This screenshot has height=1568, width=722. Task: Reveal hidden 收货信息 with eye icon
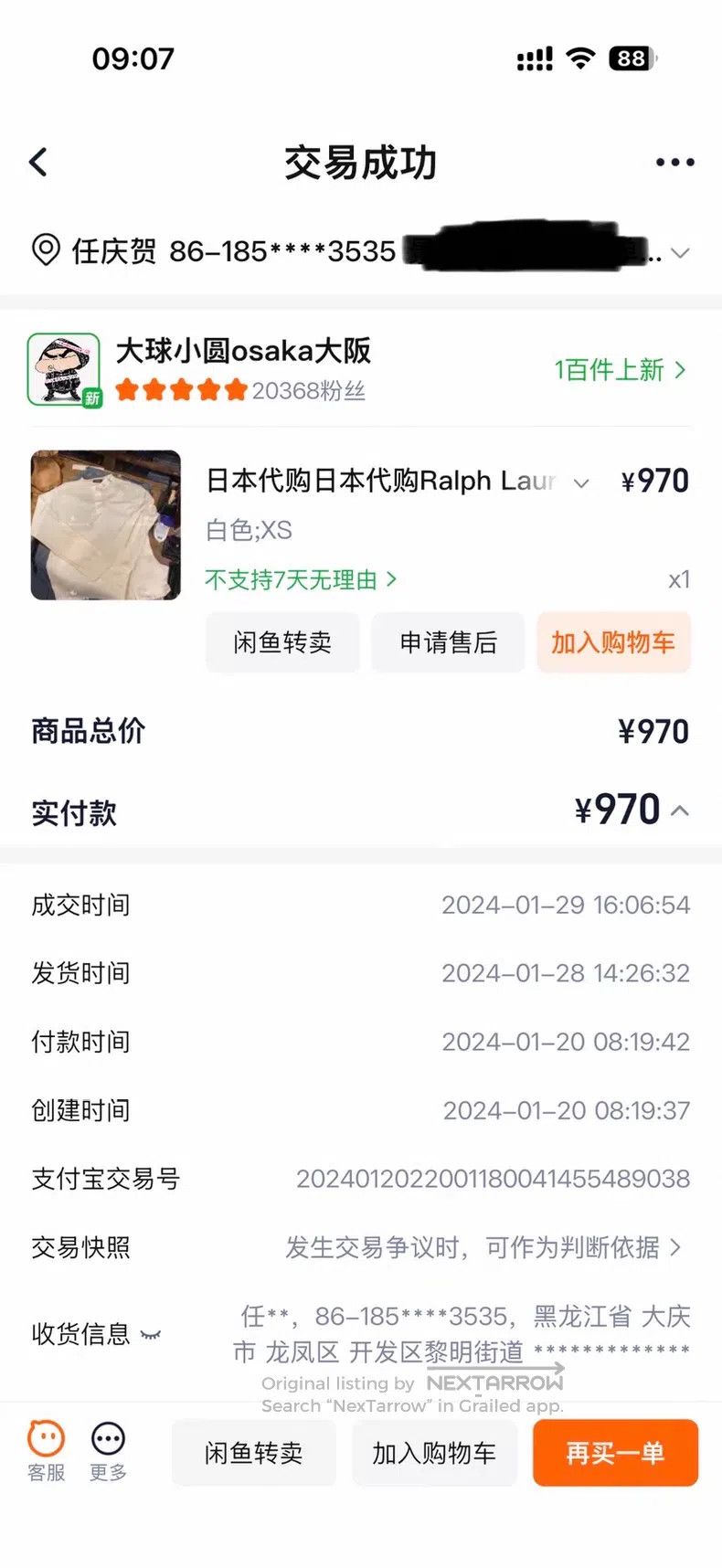coord(151,1335)
